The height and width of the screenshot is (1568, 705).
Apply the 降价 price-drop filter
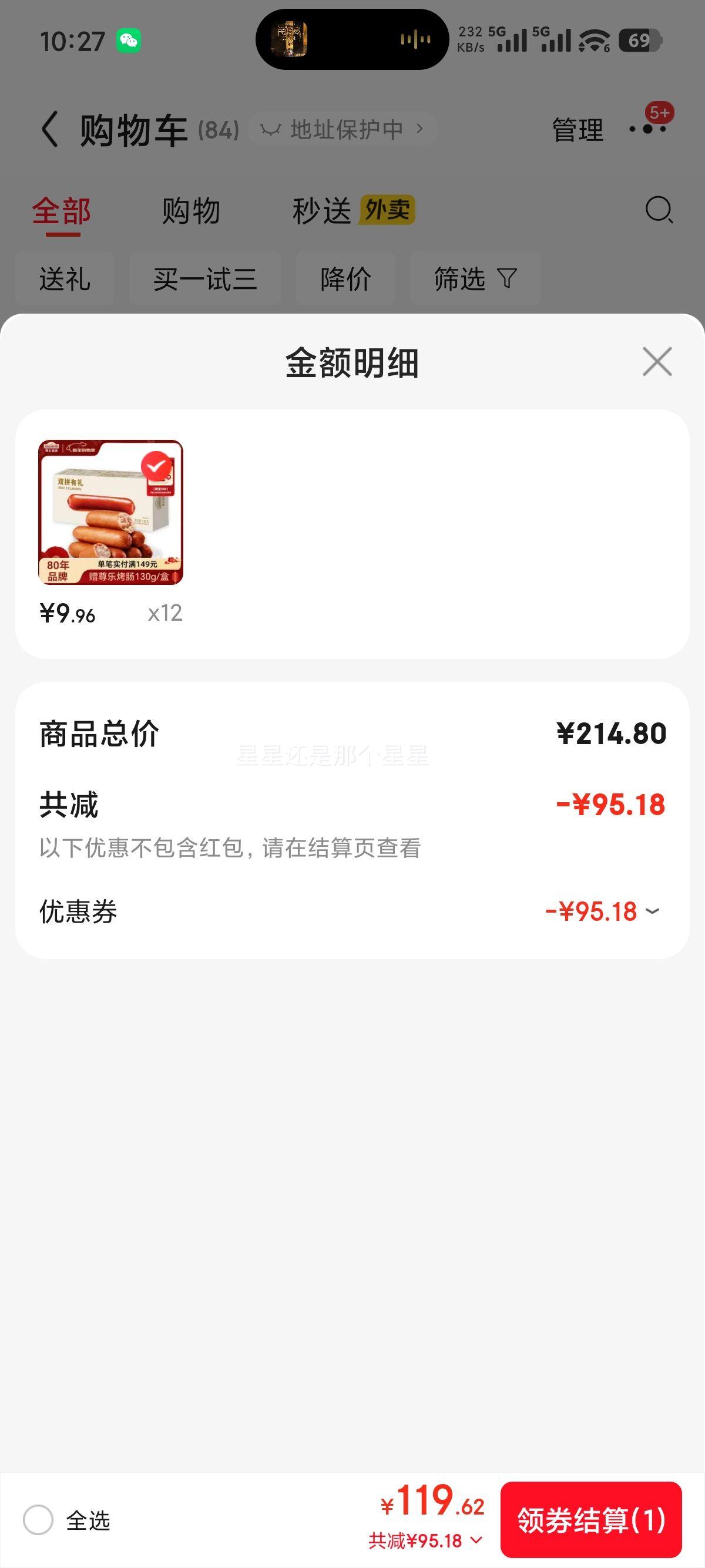tap(346, 279)
